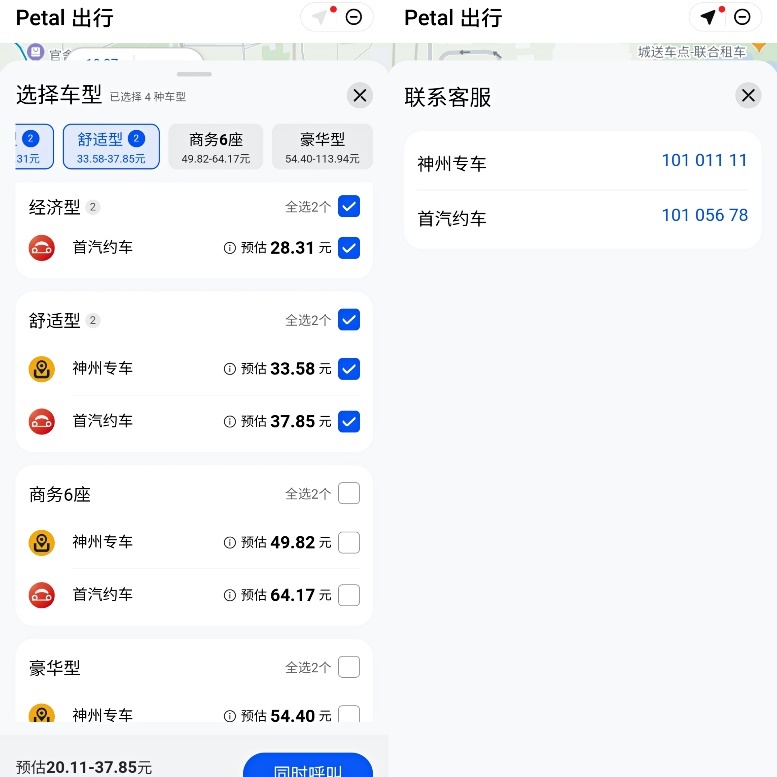Image resolution: width=777 pixels, height=777 pixels.
Task: Jump to the 豪华型 chip
Action: pyautogui.click(x=322, y=147)
